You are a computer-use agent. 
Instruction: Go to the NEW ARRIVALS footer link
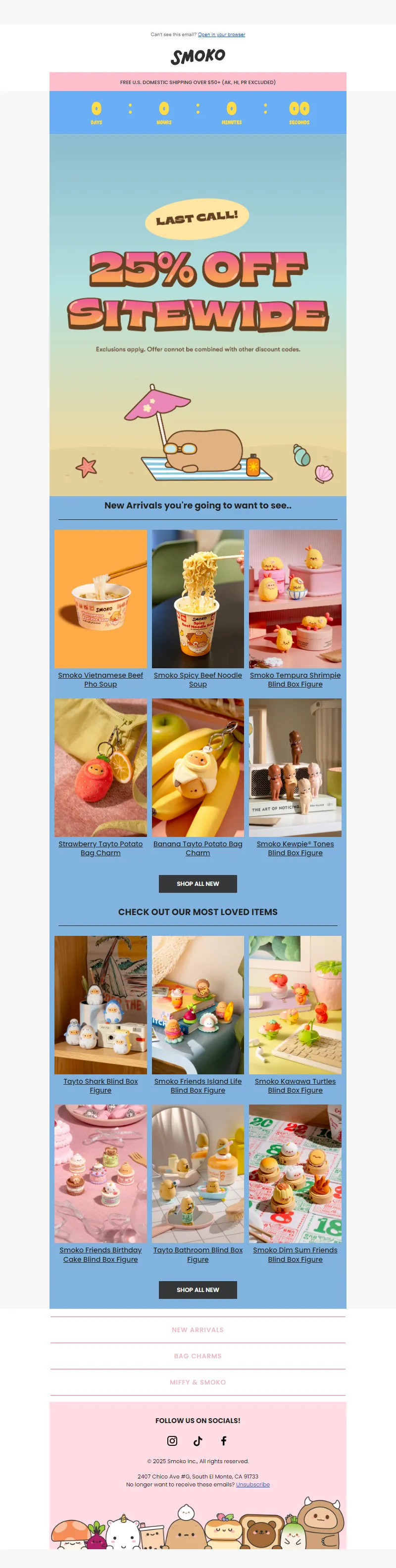tap(198, 1330)
